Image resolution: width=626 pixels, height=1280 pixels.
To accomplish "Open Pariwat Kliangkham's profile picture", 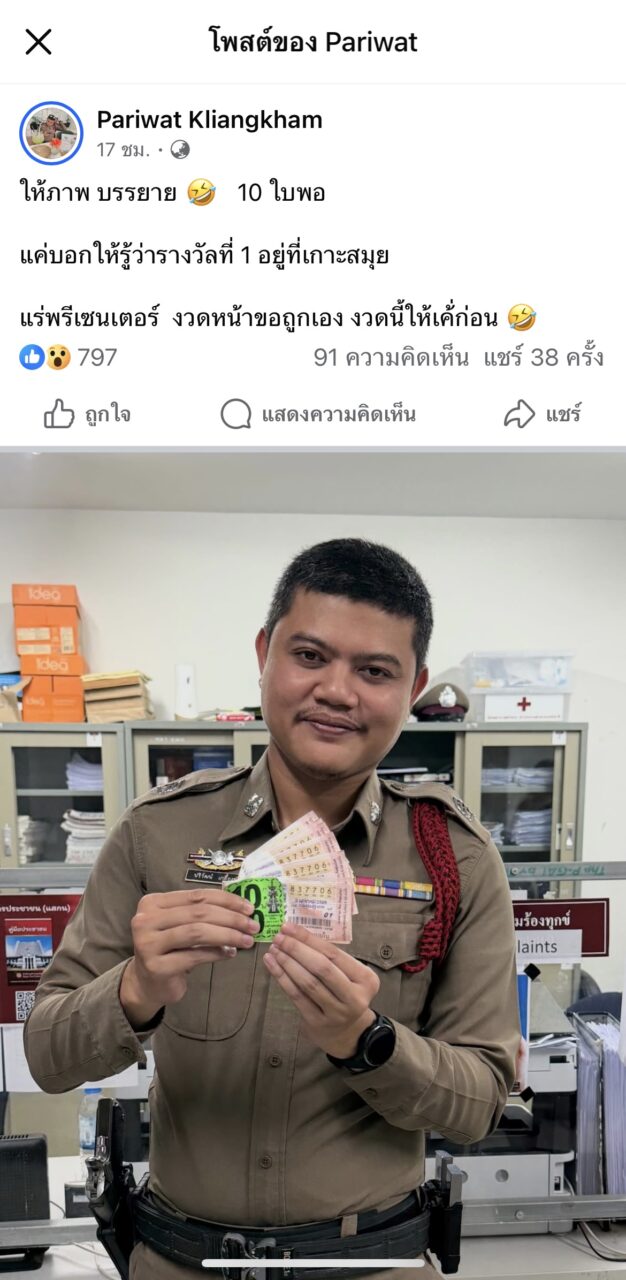I will [x=51, y=133].
